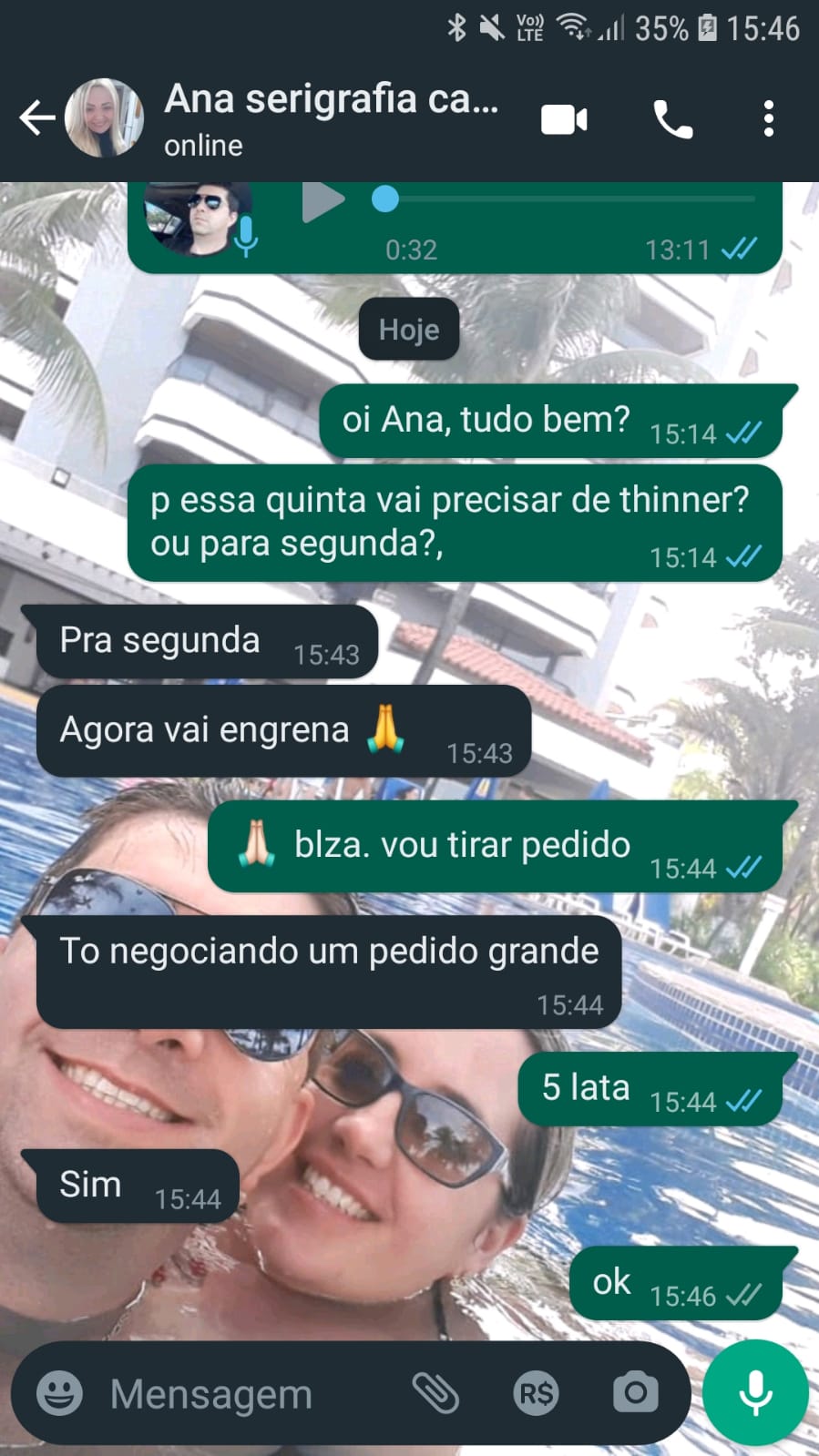This screenshot has height=1456, width=819.
Task: Open the emoji picker
Action: click(x=59, y=1393)
